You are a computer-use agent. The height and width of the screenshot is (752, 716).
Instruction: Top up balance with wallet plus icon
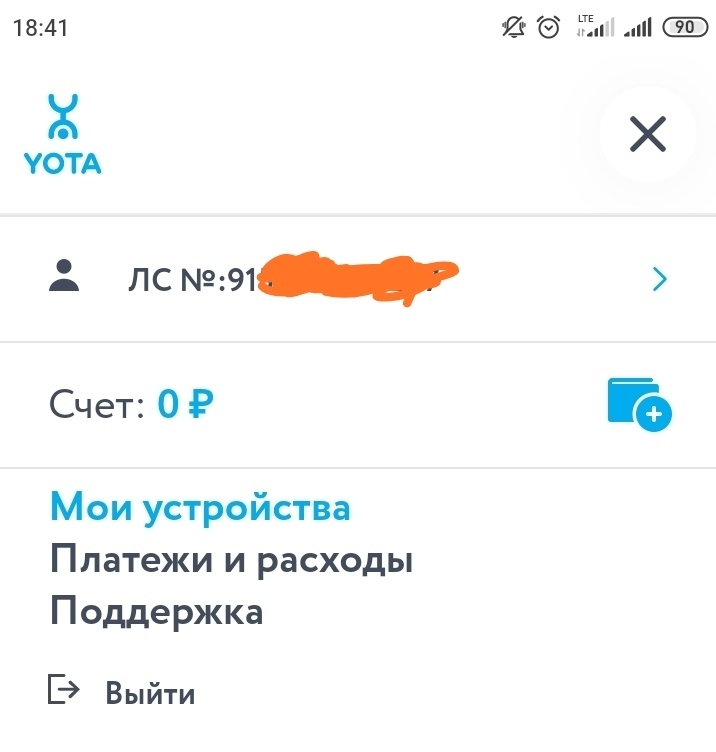[x=639, y=405]
